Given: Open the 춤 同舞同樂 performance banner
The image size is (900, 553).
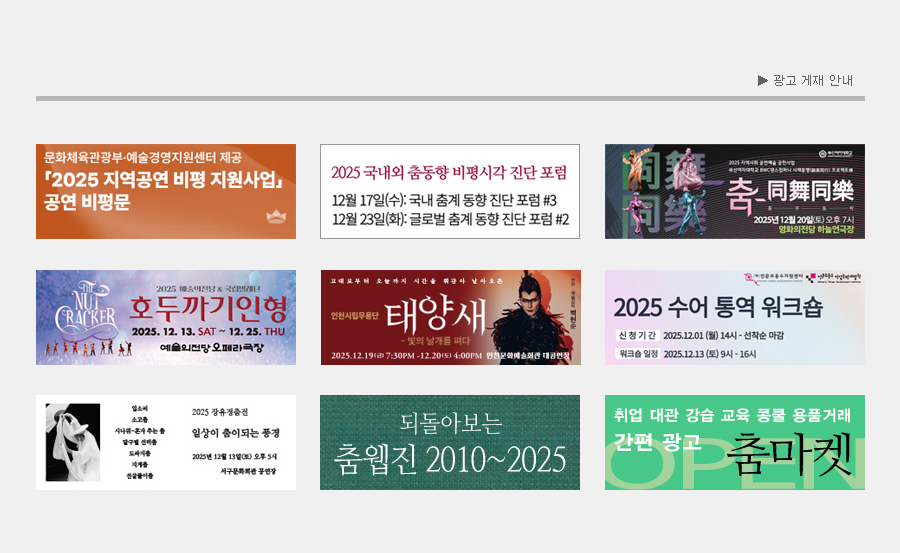Looking at the screenshot, I should tap(735, 191).
